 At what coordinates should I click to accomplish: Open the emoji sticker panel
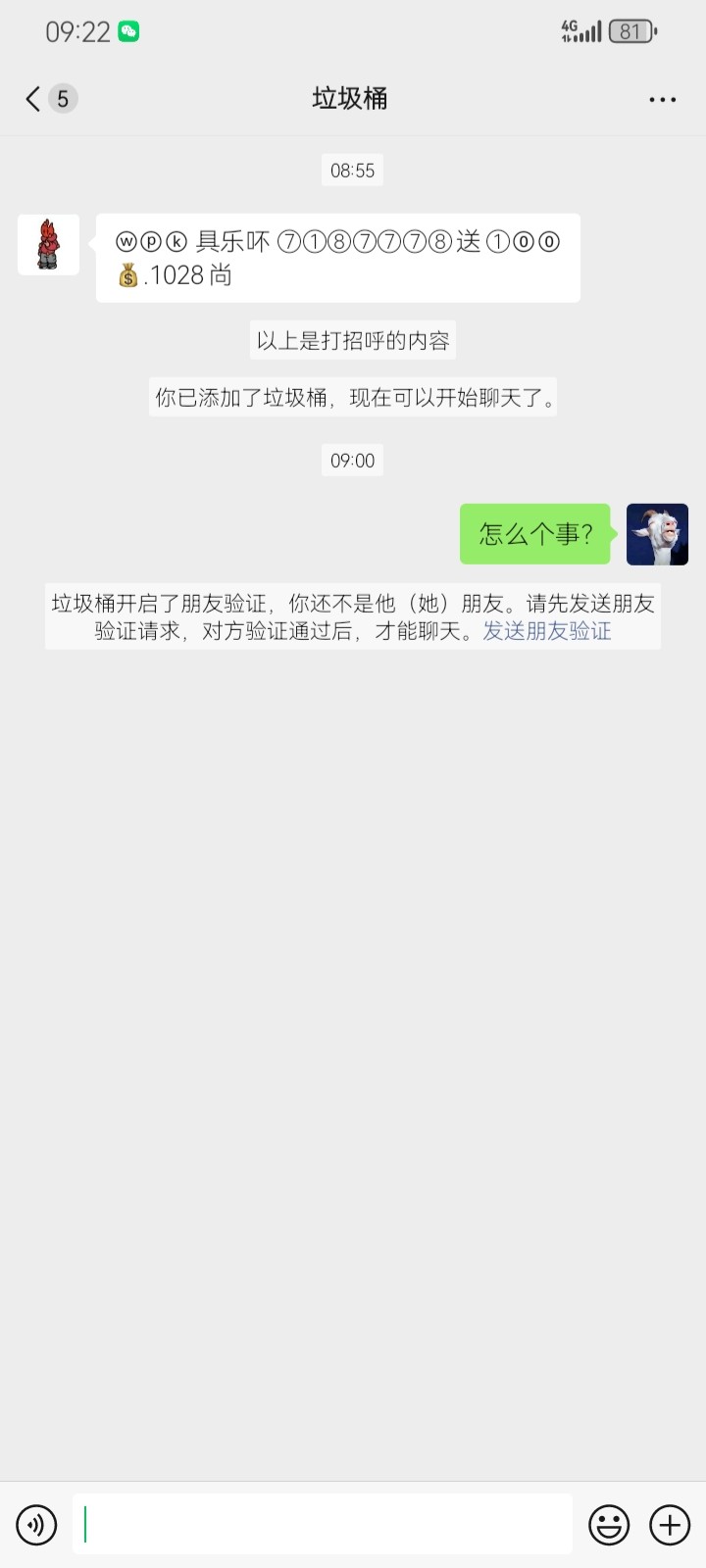(x=609, y=1525)
